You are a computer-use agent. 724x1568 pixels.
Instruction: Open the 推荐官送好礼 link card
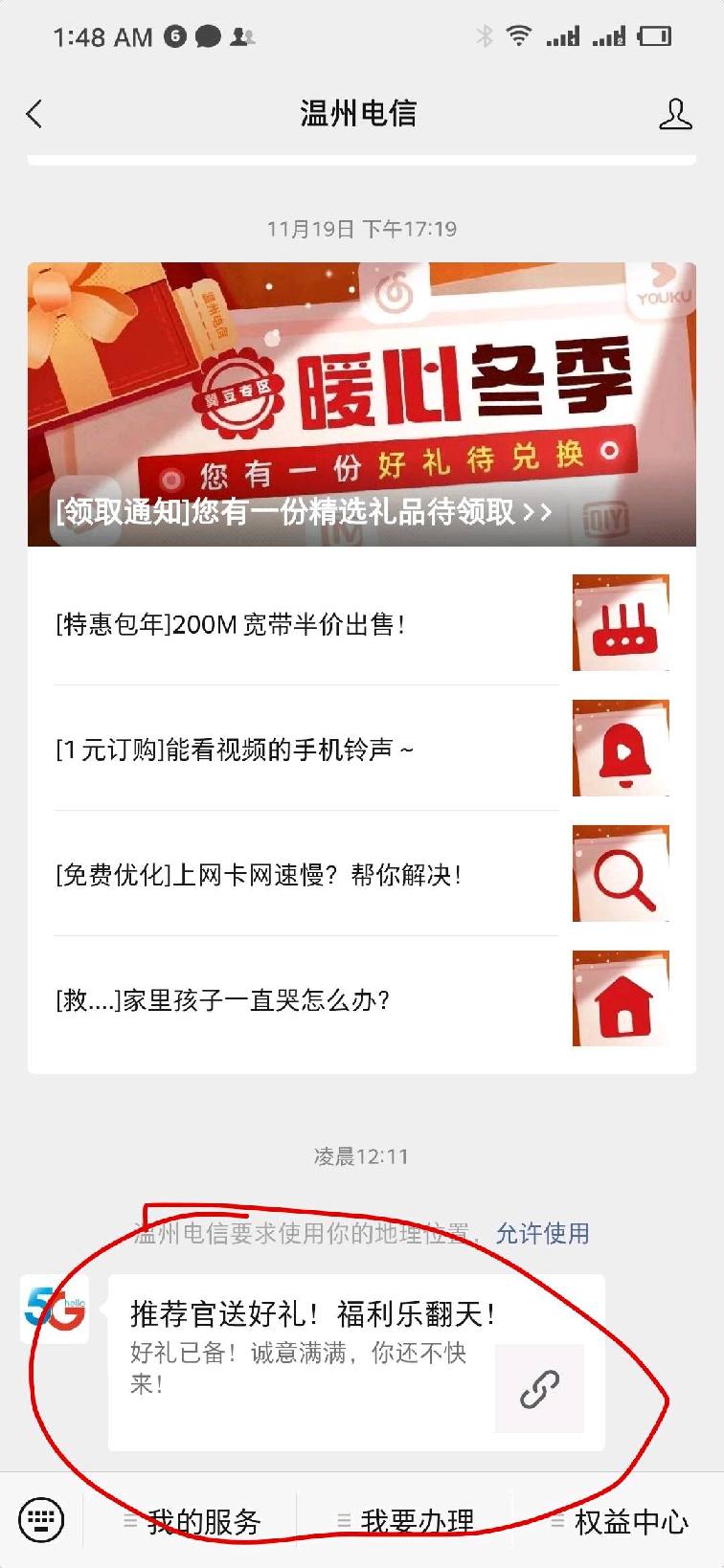pyautogui.click(x=356, y=1361)
